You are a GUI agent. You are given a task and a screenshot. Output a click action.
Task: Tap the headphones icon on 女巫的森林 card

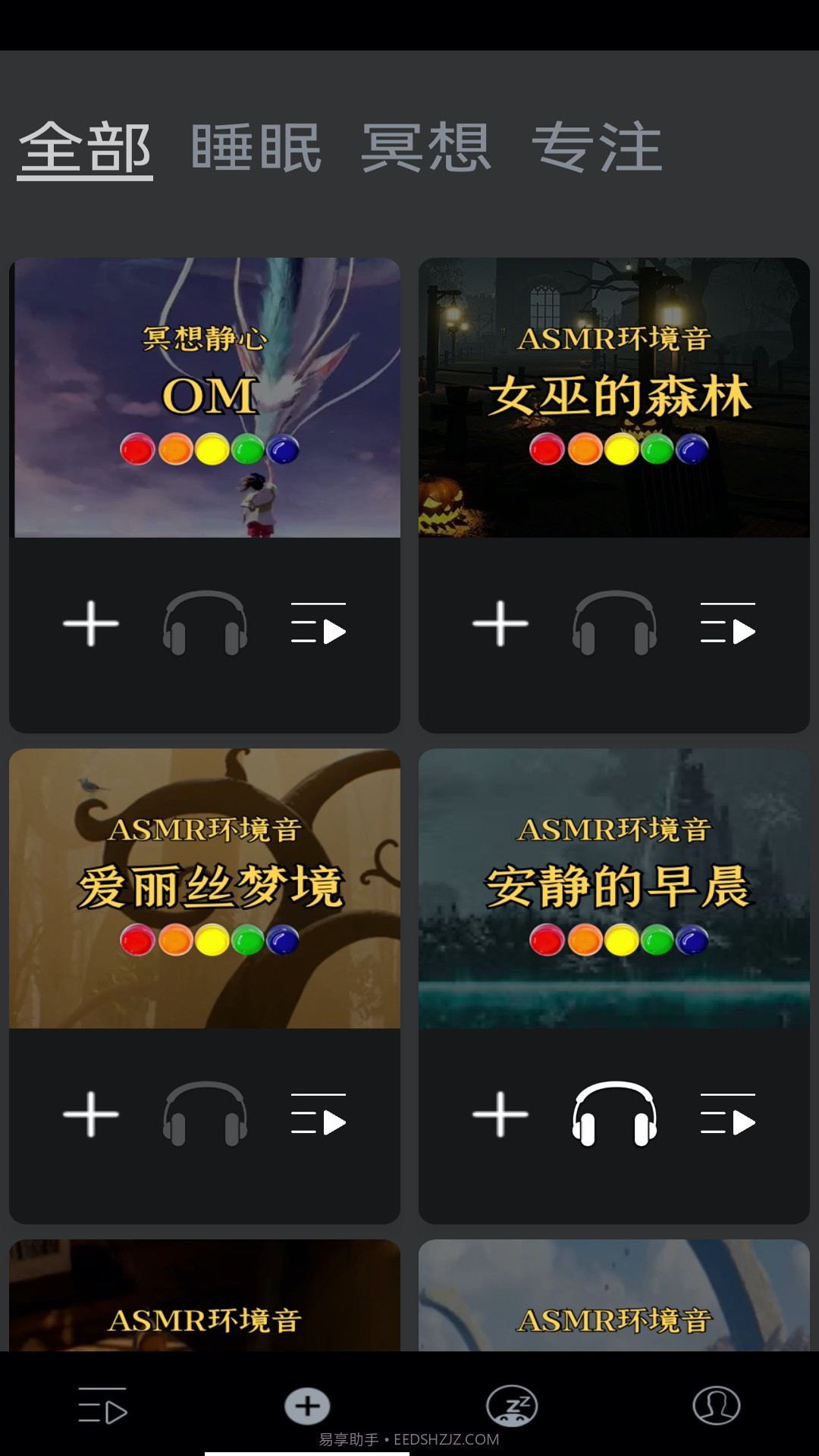coord(614,623)
